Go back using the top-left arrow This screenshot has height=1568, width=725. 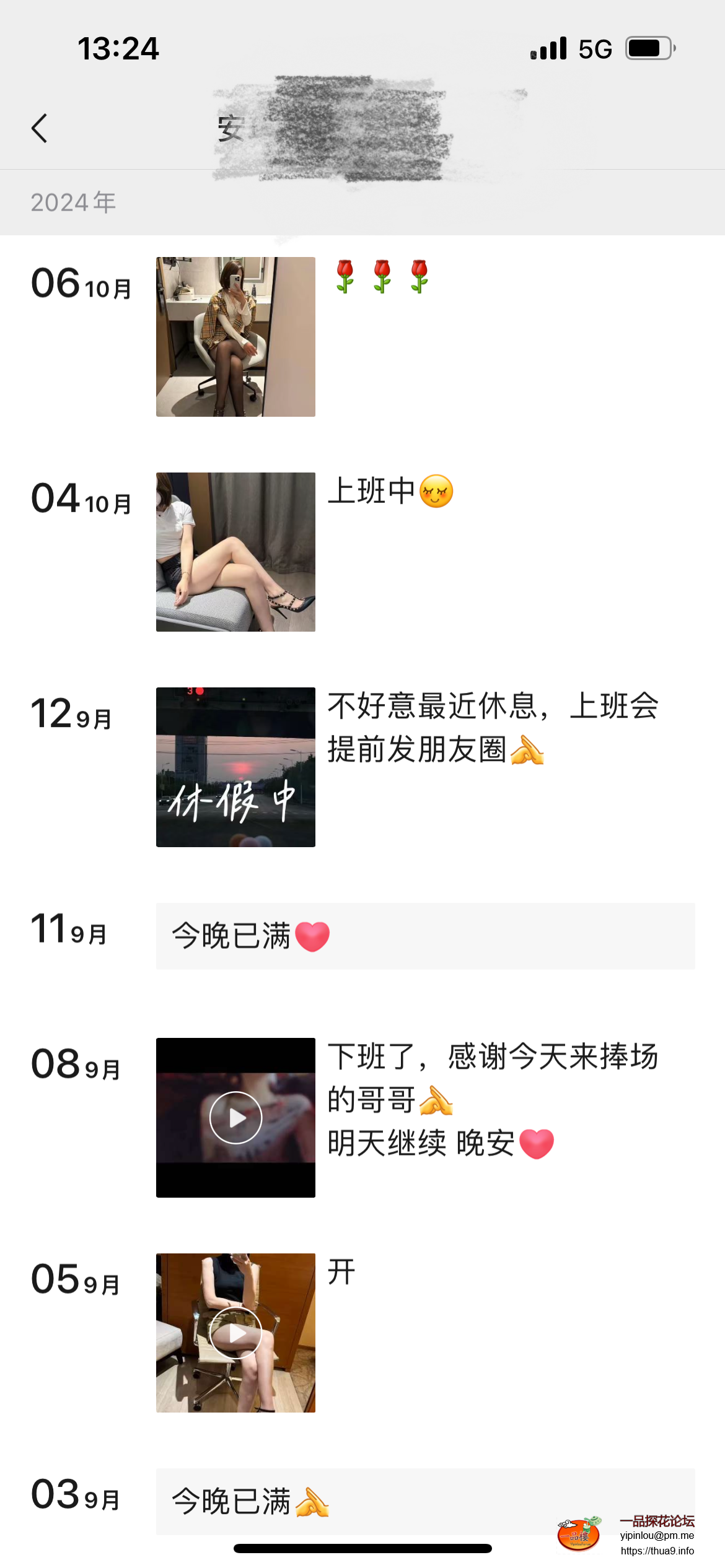point(40,128)
